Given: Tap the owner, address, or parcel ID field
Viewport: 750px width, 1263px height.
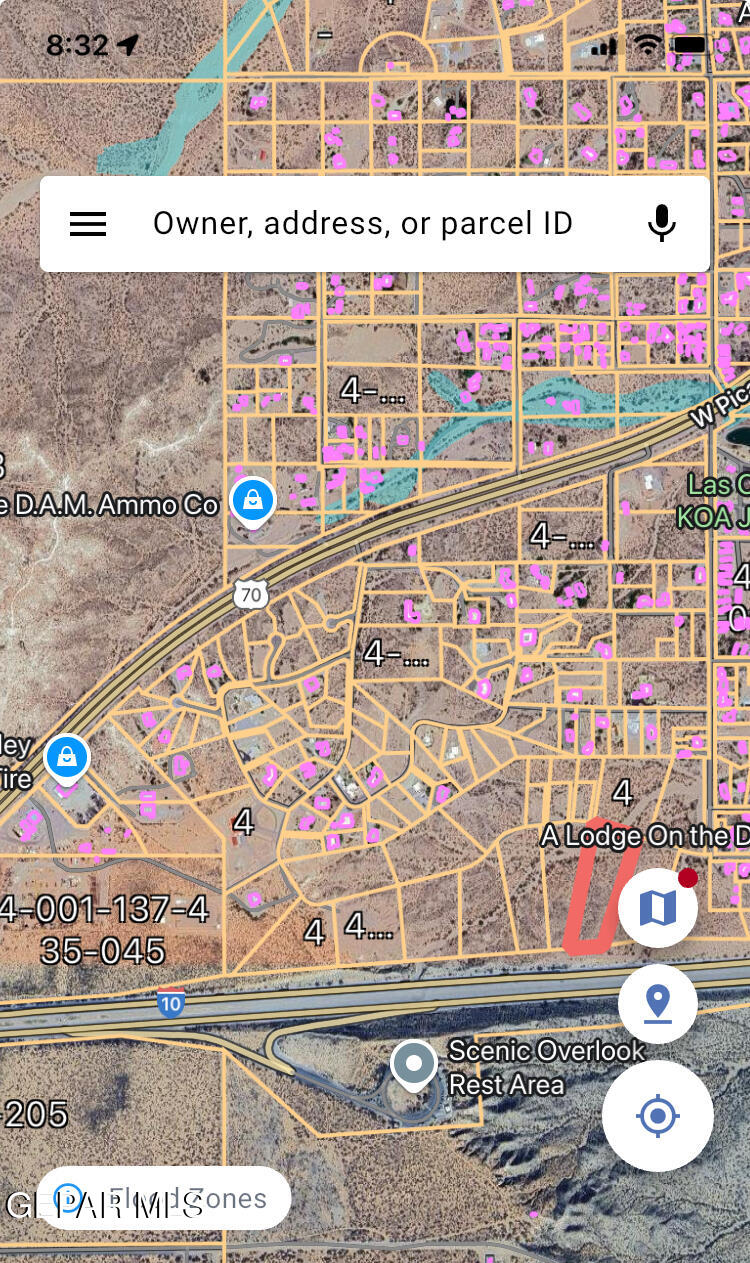Looking at the screenshot, I should 362,224.
